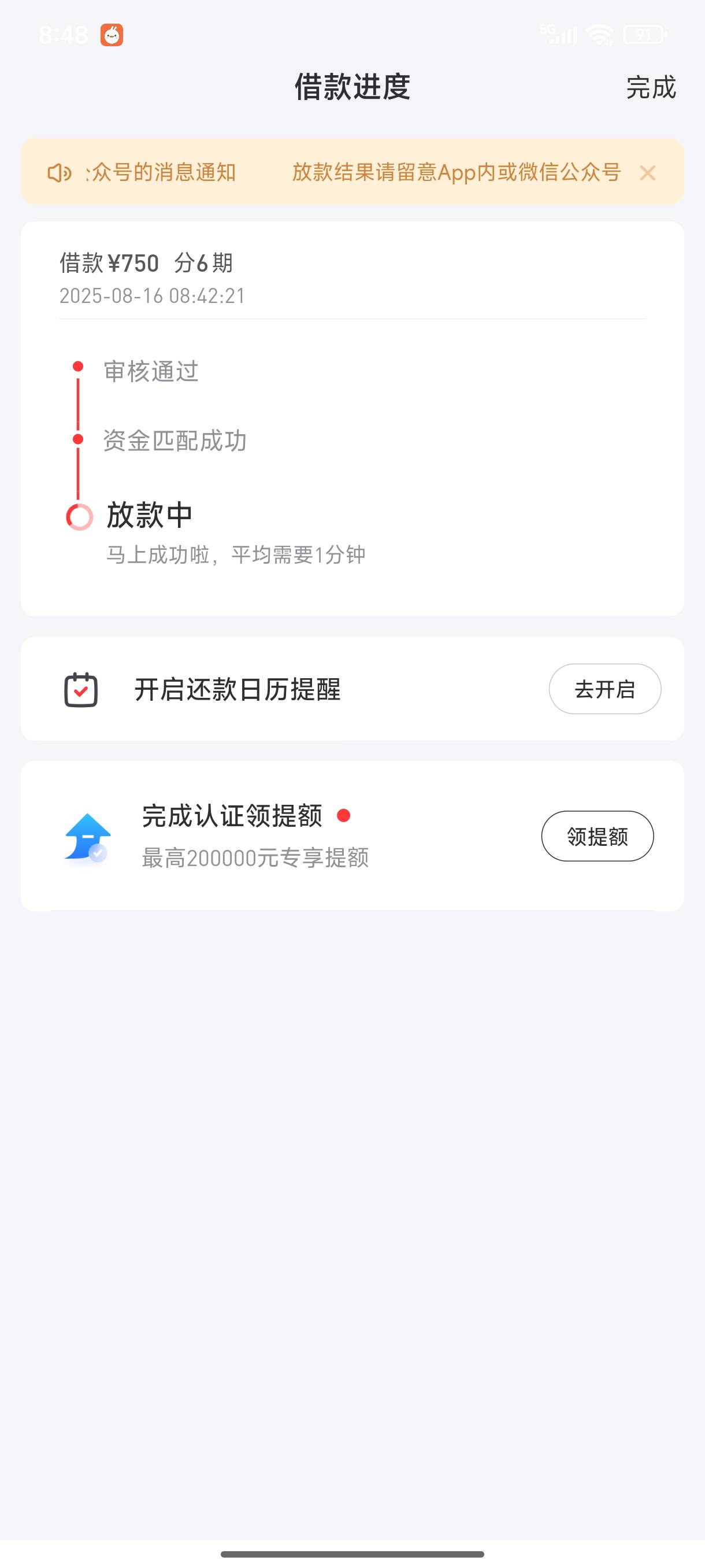The width and height of the screenshot is (705, 1568).
Task: Tap the 领提额 button
Action: 598,835
